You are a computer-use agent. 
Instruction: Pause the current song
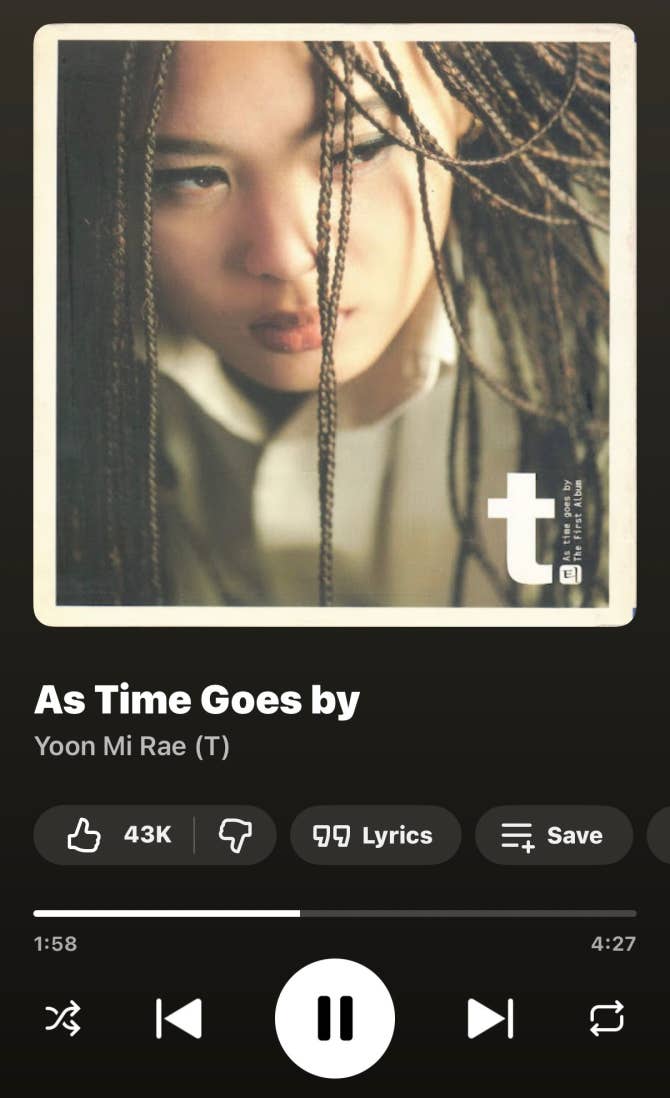[x=335, y=1018]
